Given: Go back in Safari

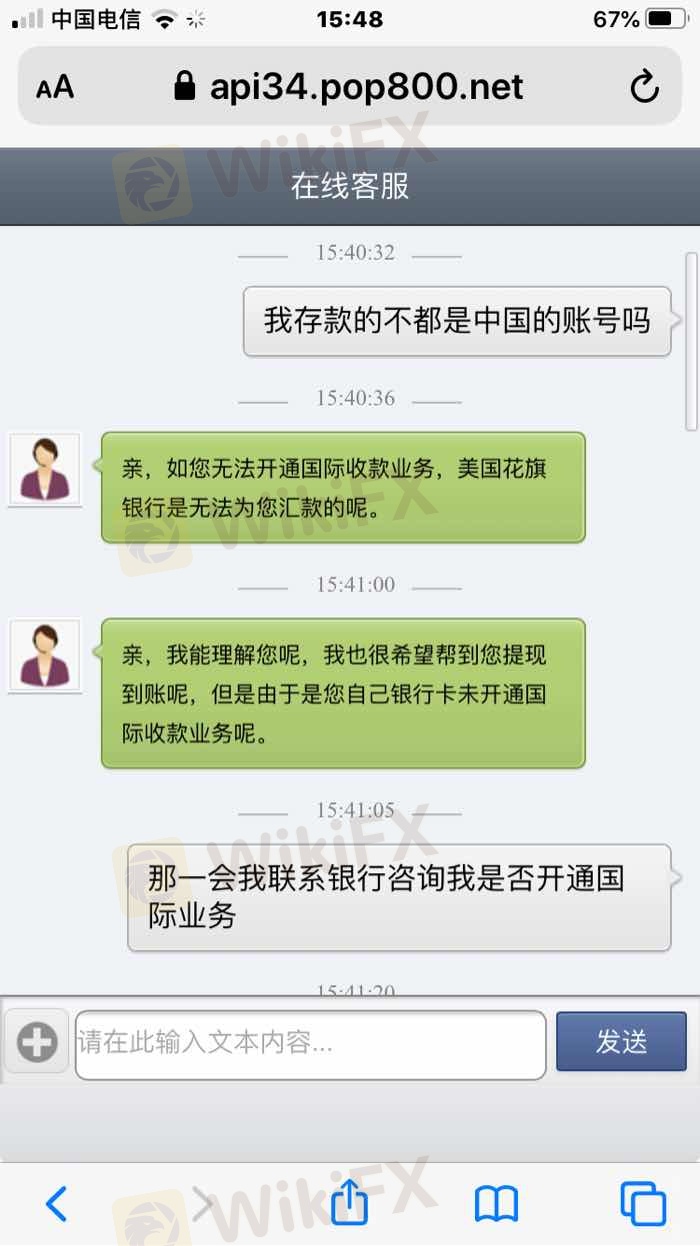Looking at the screenshot, I should (x=57, y=1204).
